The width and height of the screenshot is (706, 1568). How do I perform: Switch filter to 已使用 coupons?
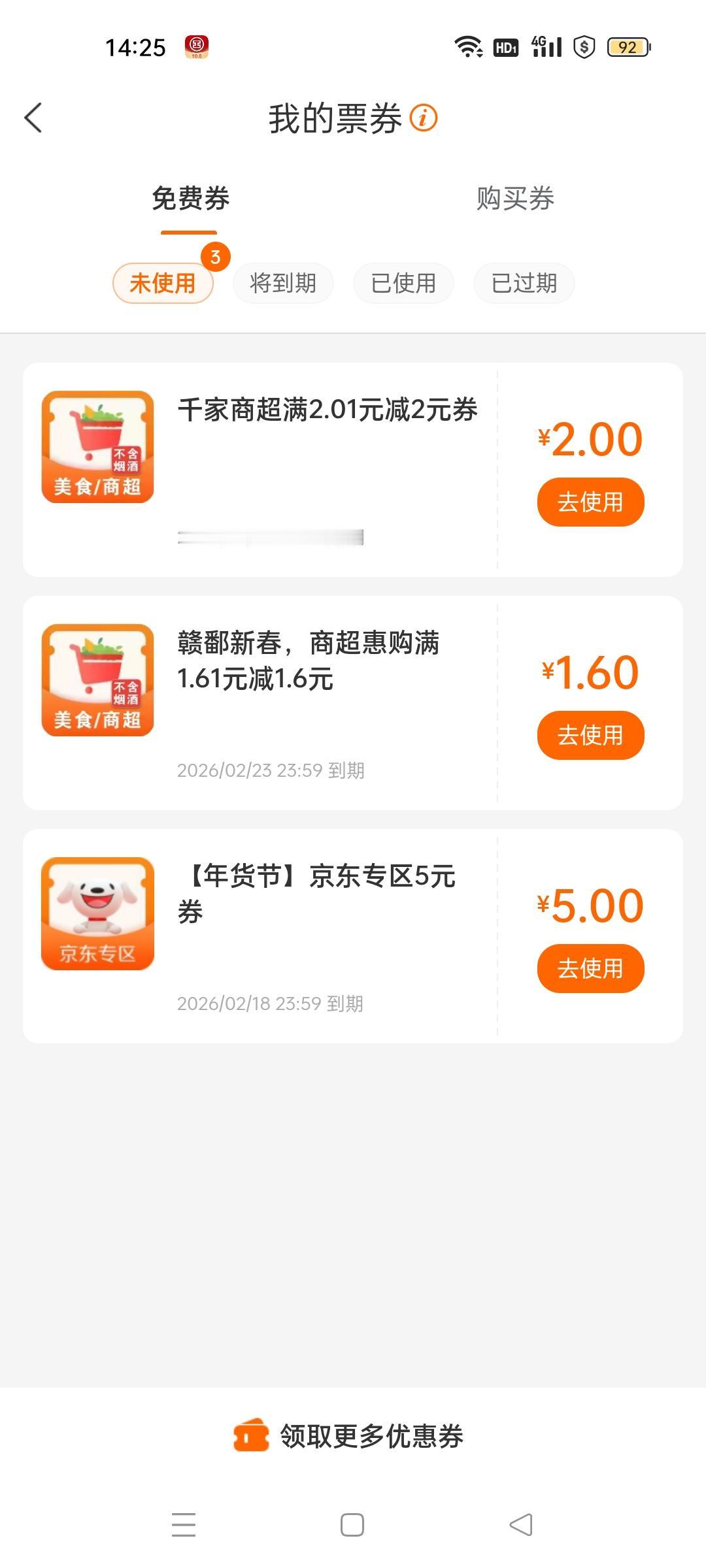tap(403, 283)
